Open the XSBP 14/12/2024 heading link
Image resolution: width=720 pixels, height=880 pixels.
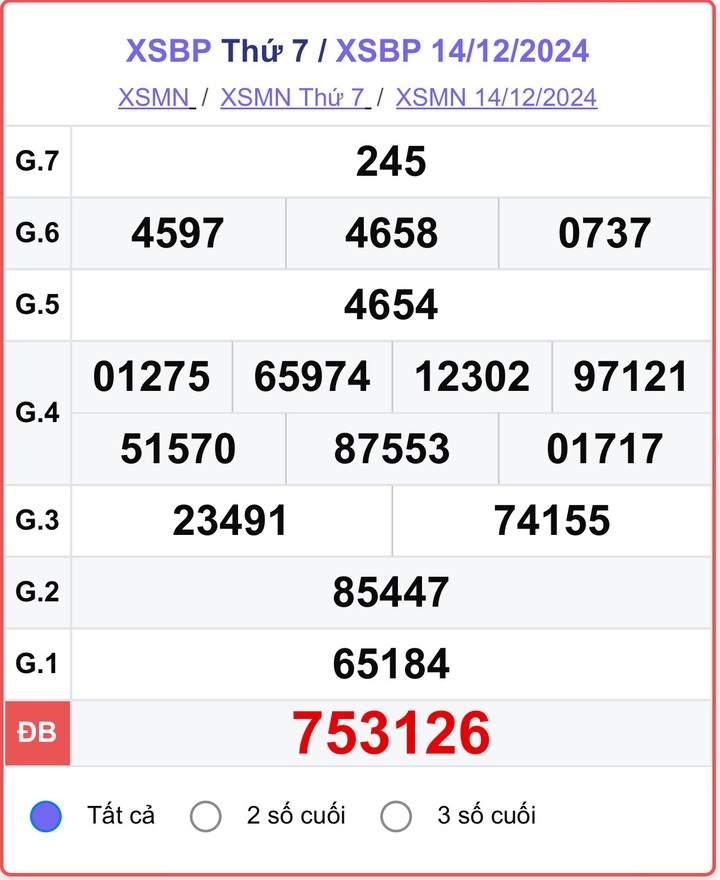(462, 51)
